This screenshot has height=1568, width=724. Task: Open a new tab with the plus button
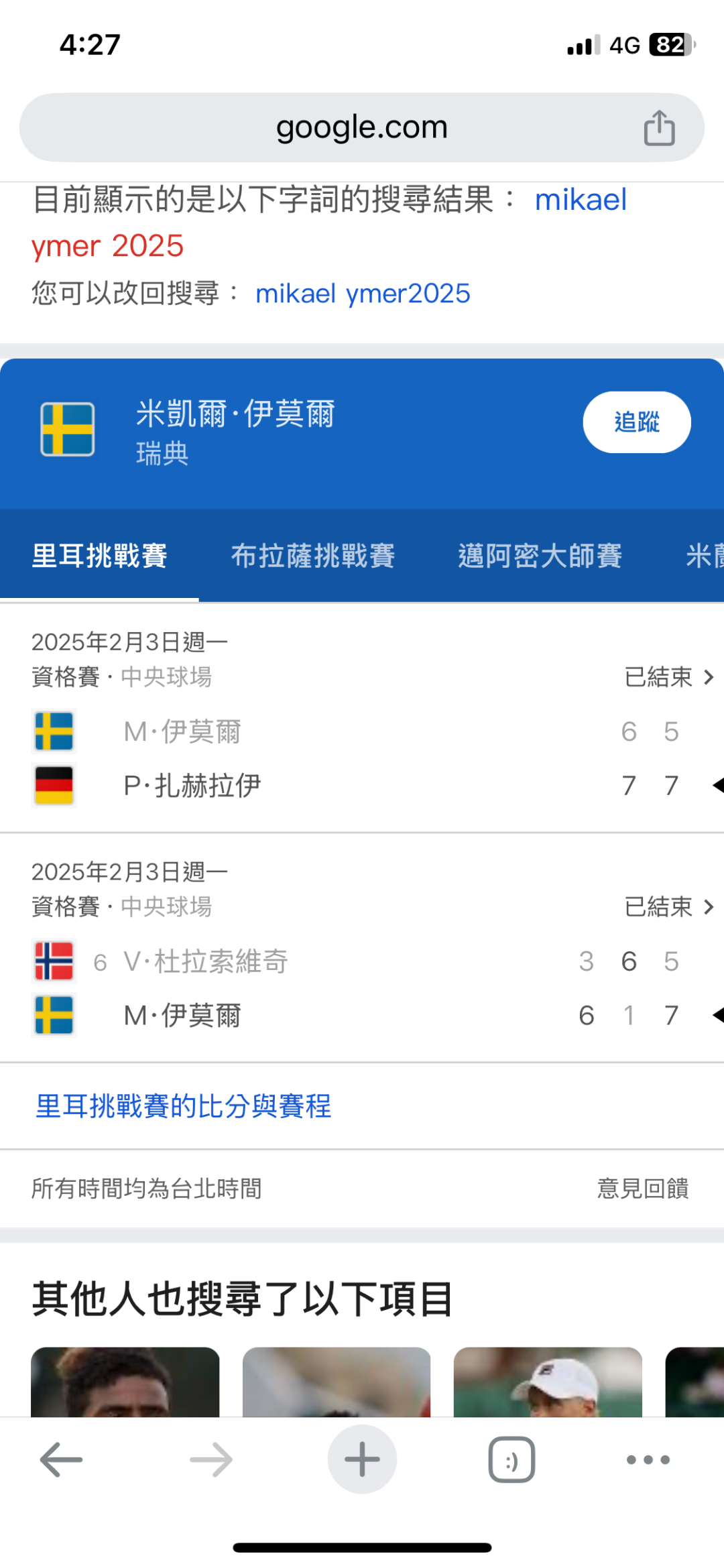362,1459
